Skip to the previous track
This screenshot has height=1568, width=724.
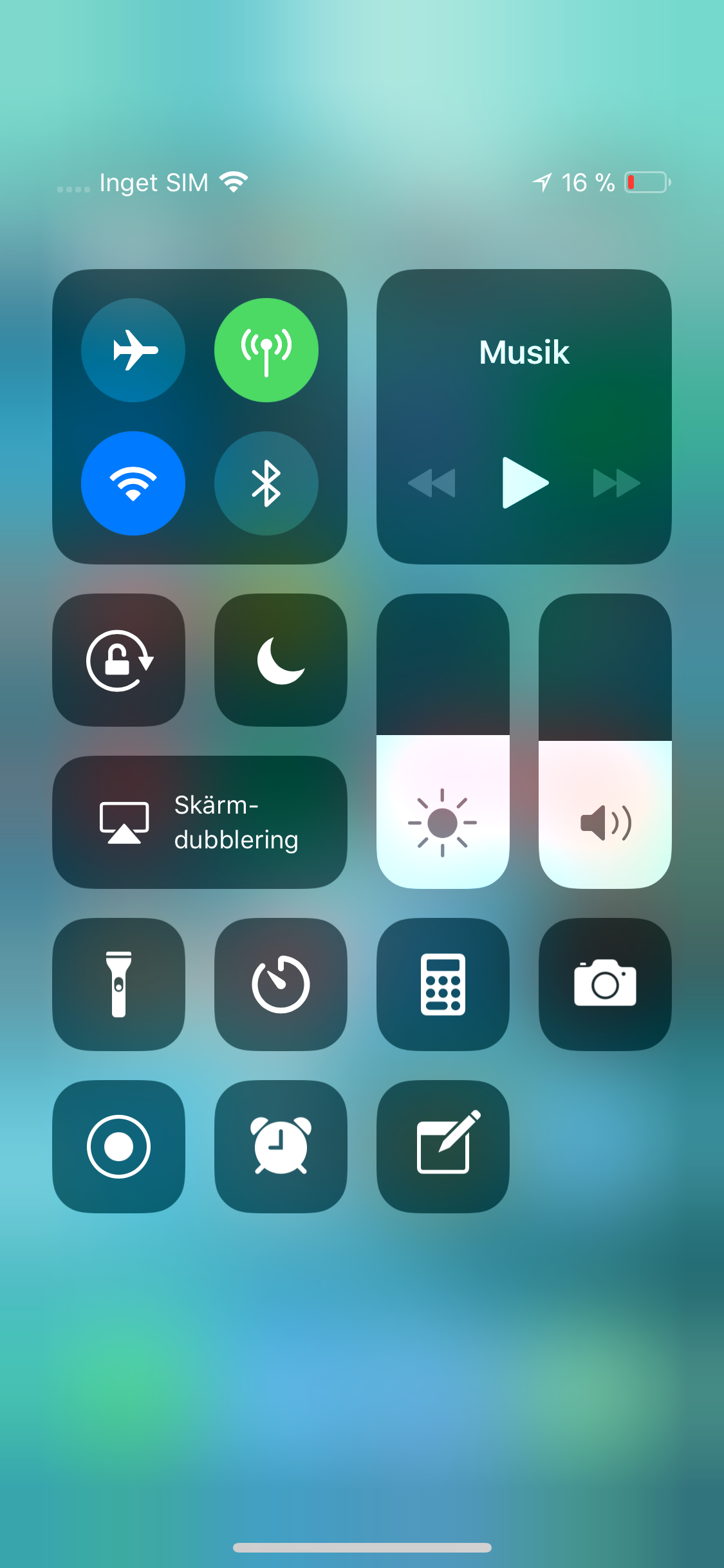[x=432, y=483]
